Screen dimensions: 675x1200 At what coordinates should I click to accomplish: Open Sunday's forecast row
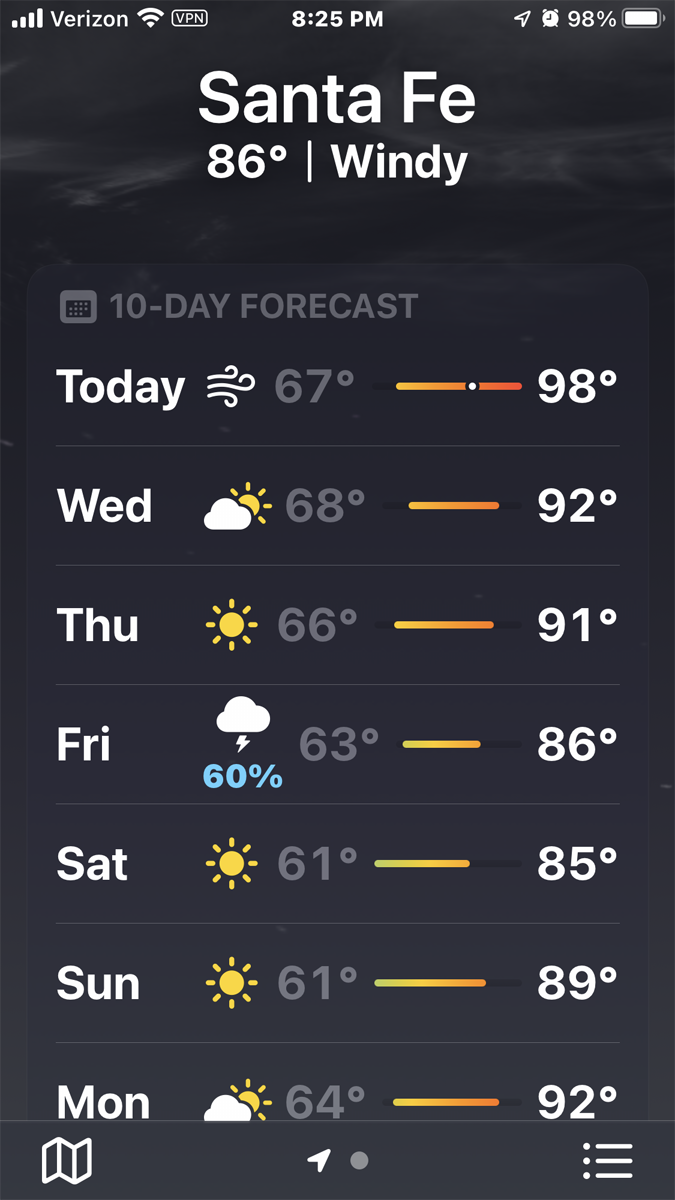point(337,984)
